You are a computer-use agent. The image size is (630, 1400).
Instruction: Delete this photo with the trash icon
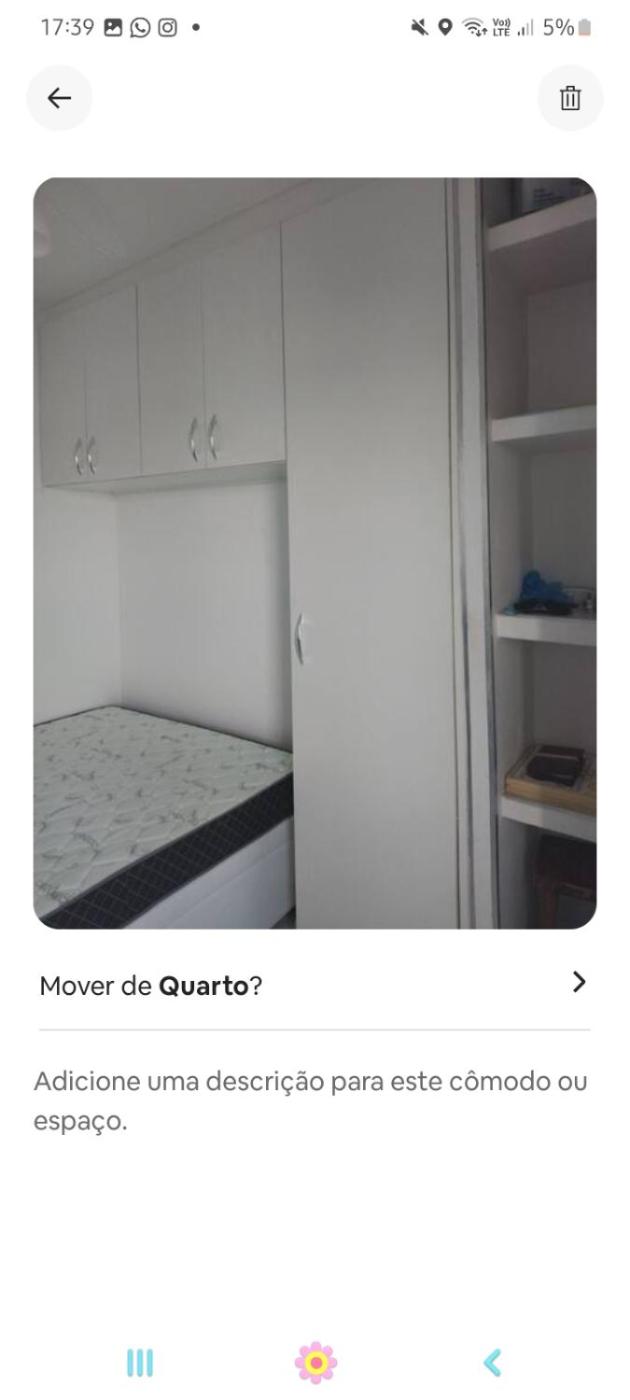[x=570, y=98]
